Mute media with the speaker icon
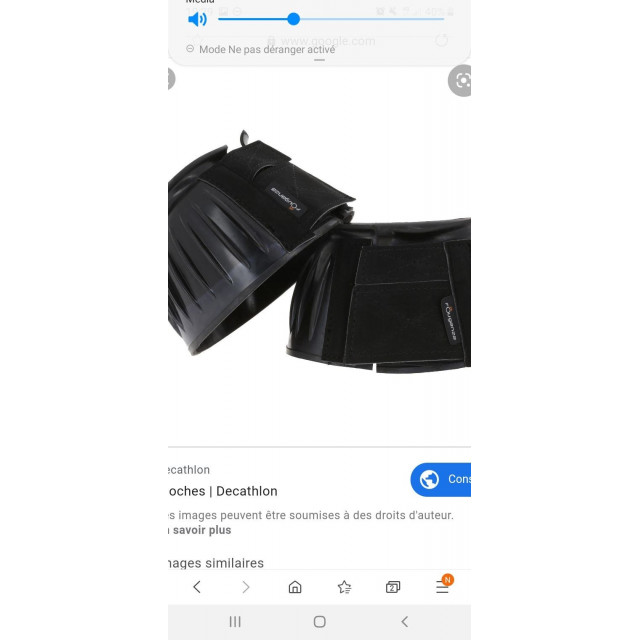640x640 pixels. [197, 19]
